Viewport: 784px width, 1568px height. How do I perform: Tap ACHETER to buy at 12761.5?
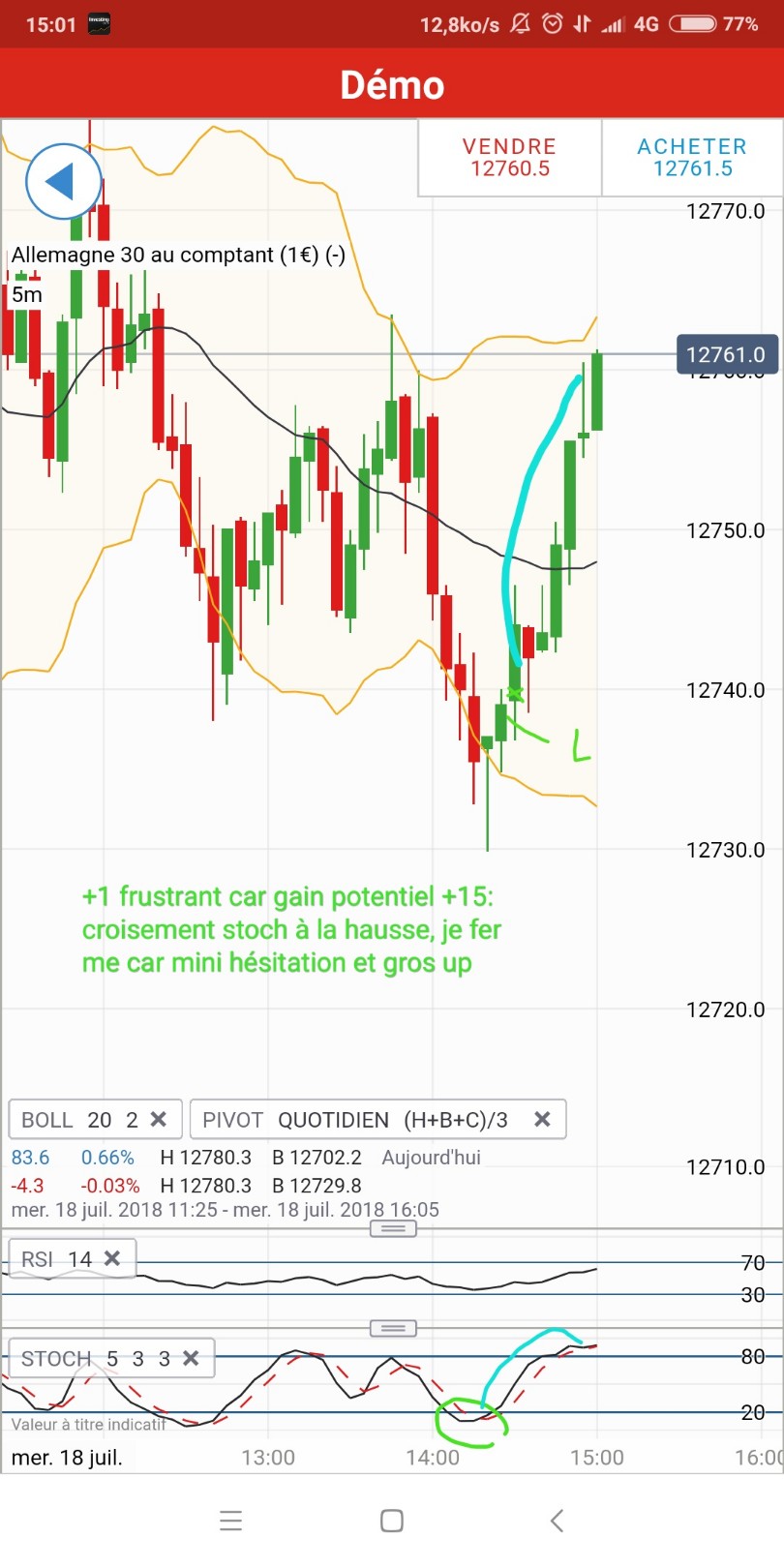coord(692,158)
